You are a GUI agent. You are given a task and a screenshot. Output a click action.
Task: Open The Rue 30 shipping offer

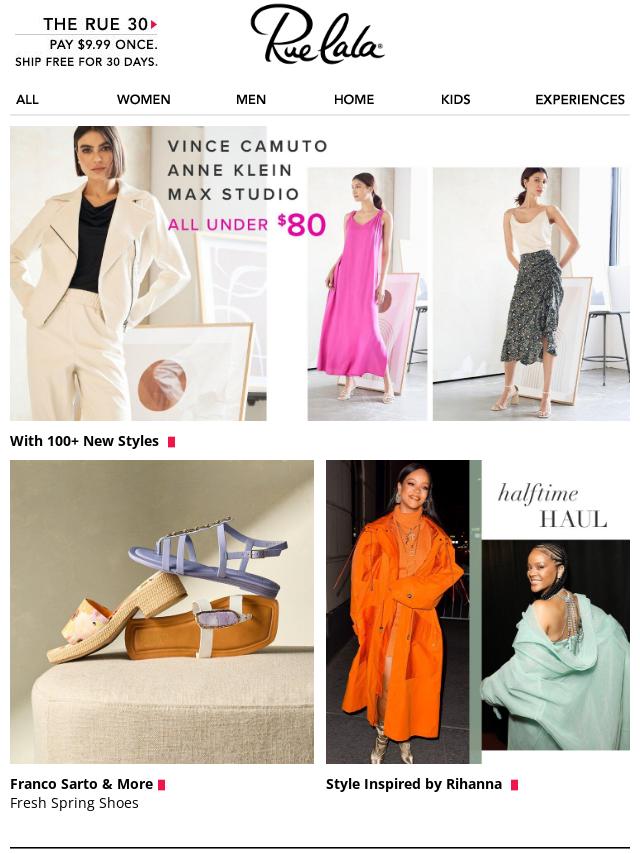pos(87,43)
